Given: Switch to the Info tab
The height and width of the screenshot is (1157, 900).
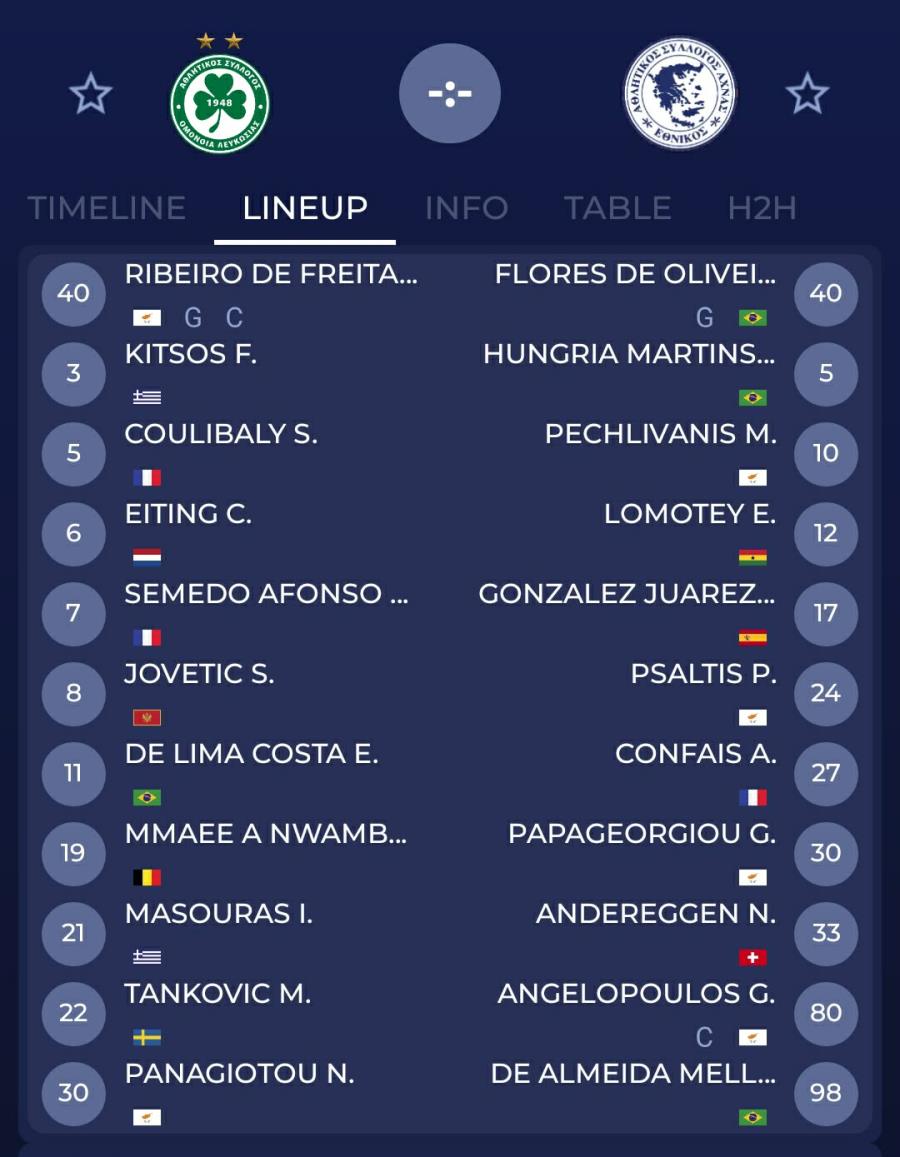Looking at the screenshot, I should (466, 208).
